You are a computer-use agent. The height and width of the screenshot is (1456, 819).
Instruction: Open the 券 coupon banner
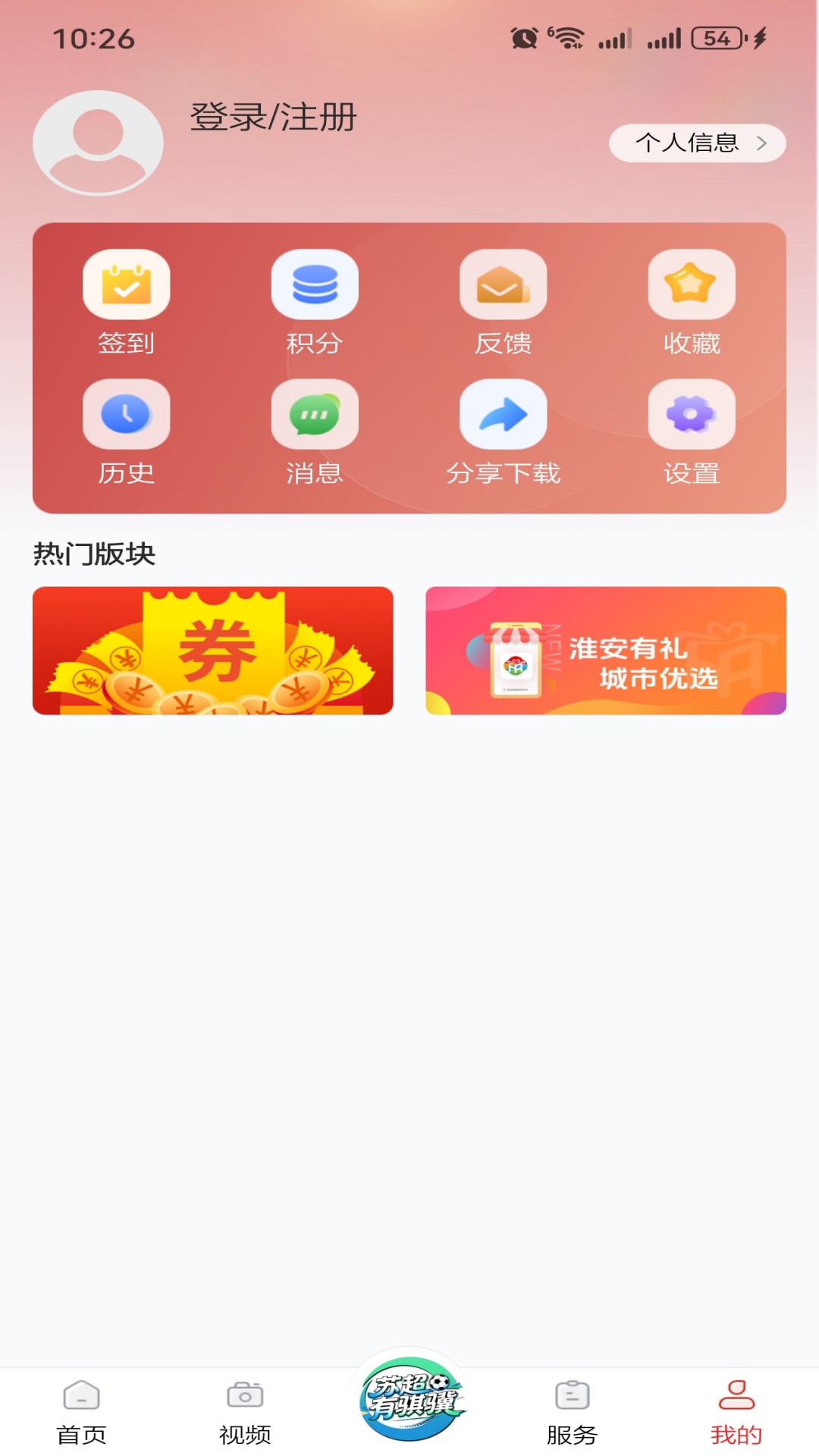[213, 650]
